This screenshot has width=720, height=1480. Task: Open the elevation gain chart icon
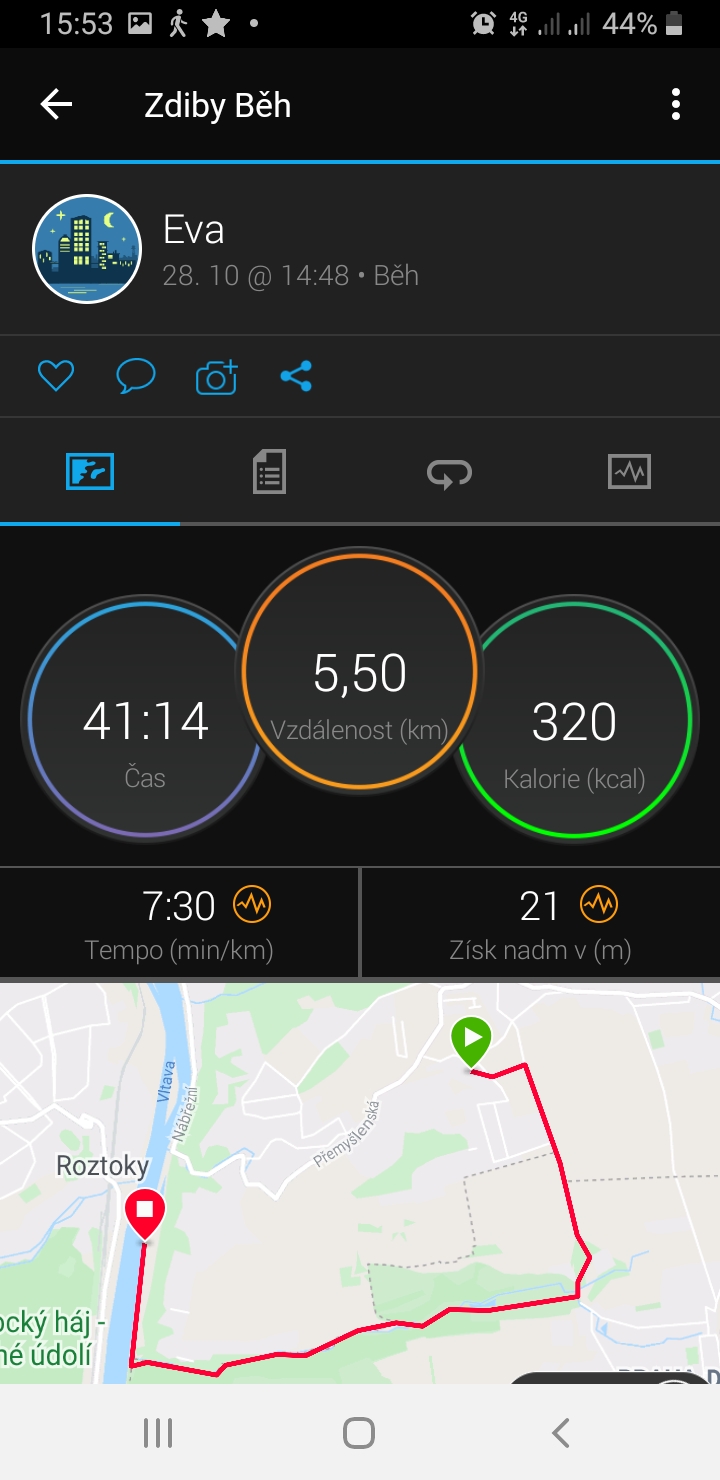coord(599,905)
